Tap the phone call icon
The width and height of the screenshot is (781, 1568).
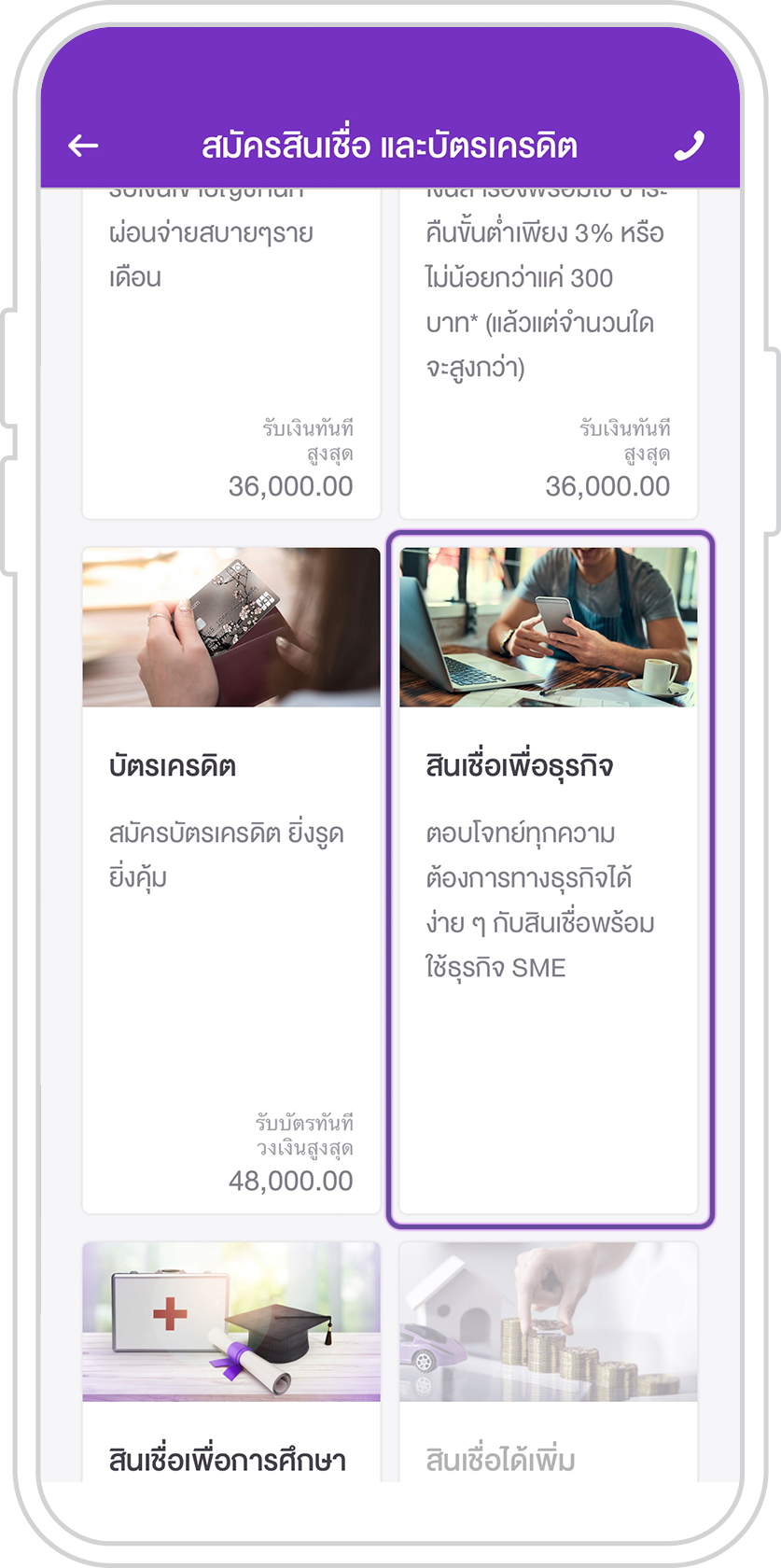689,146
